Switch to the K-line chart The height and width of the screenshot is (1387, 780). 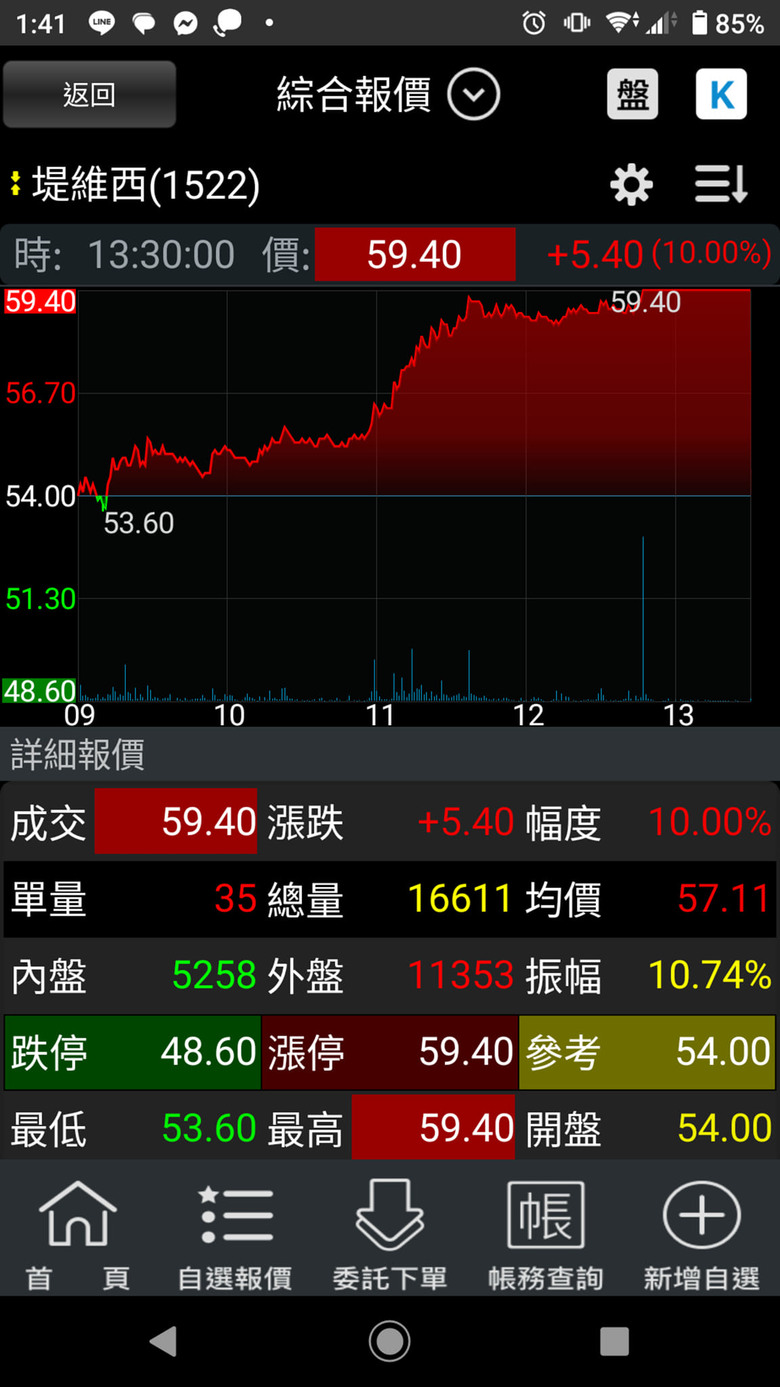click(721, 95)
